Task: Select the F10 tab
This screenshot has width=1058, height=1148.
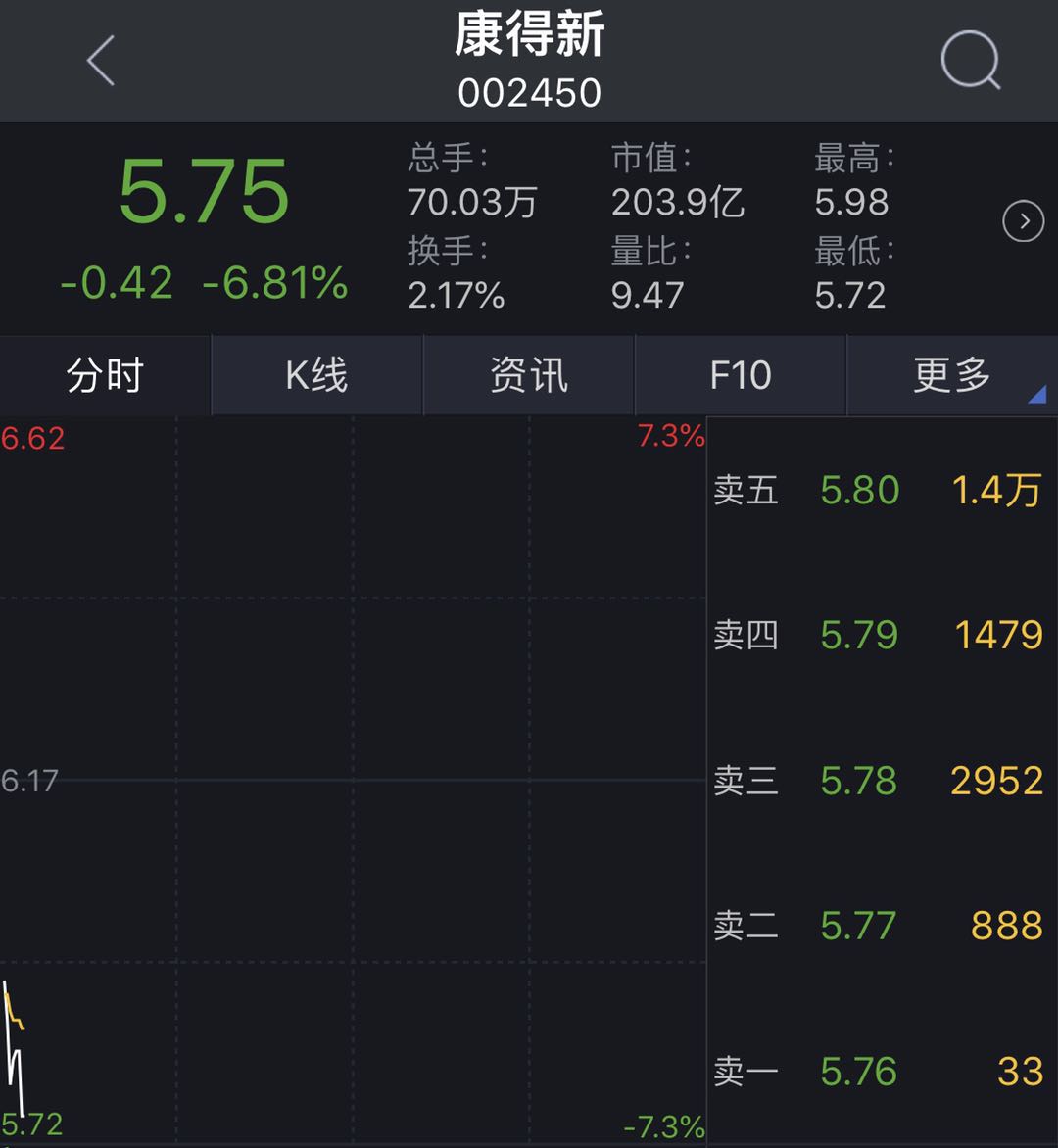Action: click(x=740, y=376)
